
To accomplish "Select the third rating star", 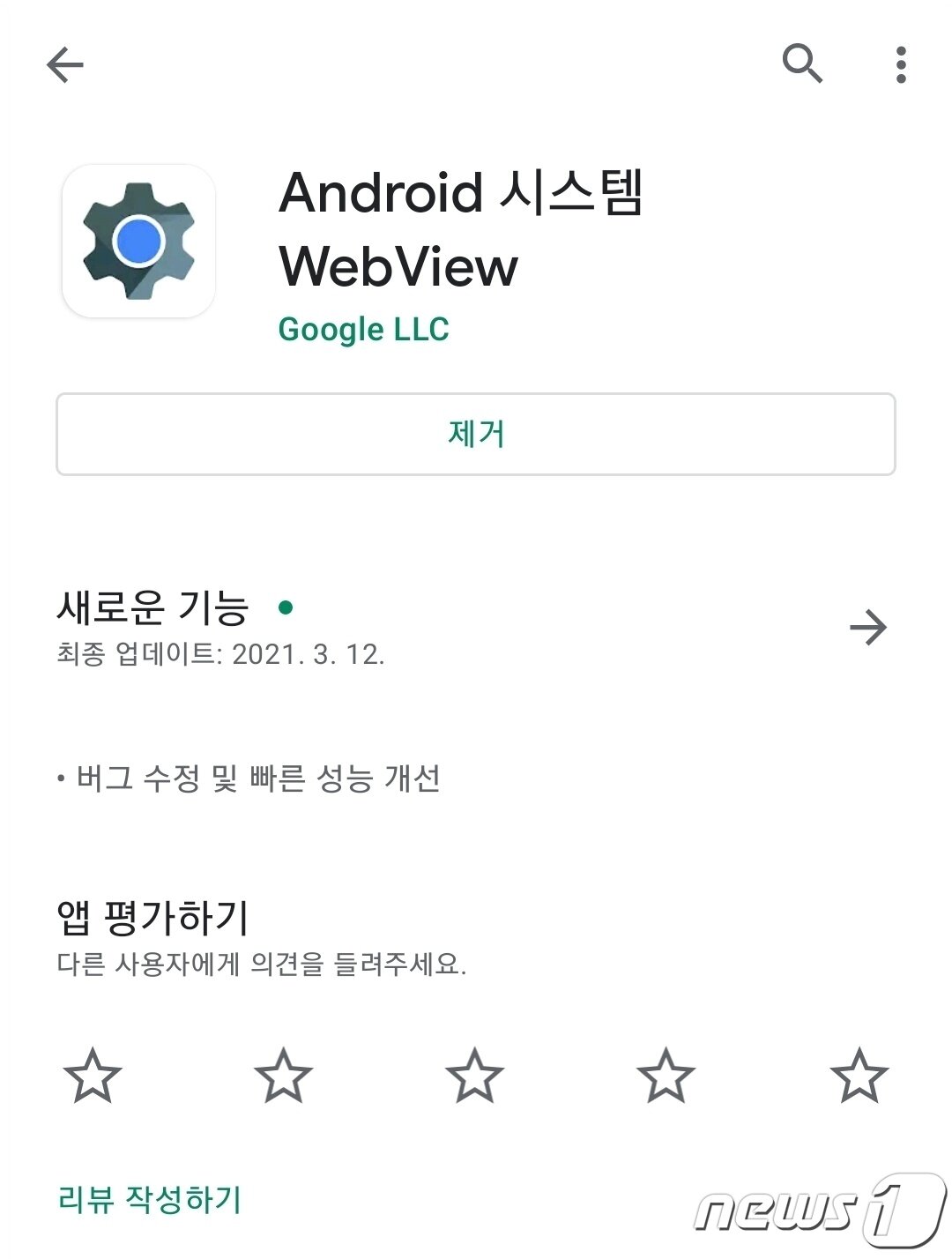I will point(474,1077).
